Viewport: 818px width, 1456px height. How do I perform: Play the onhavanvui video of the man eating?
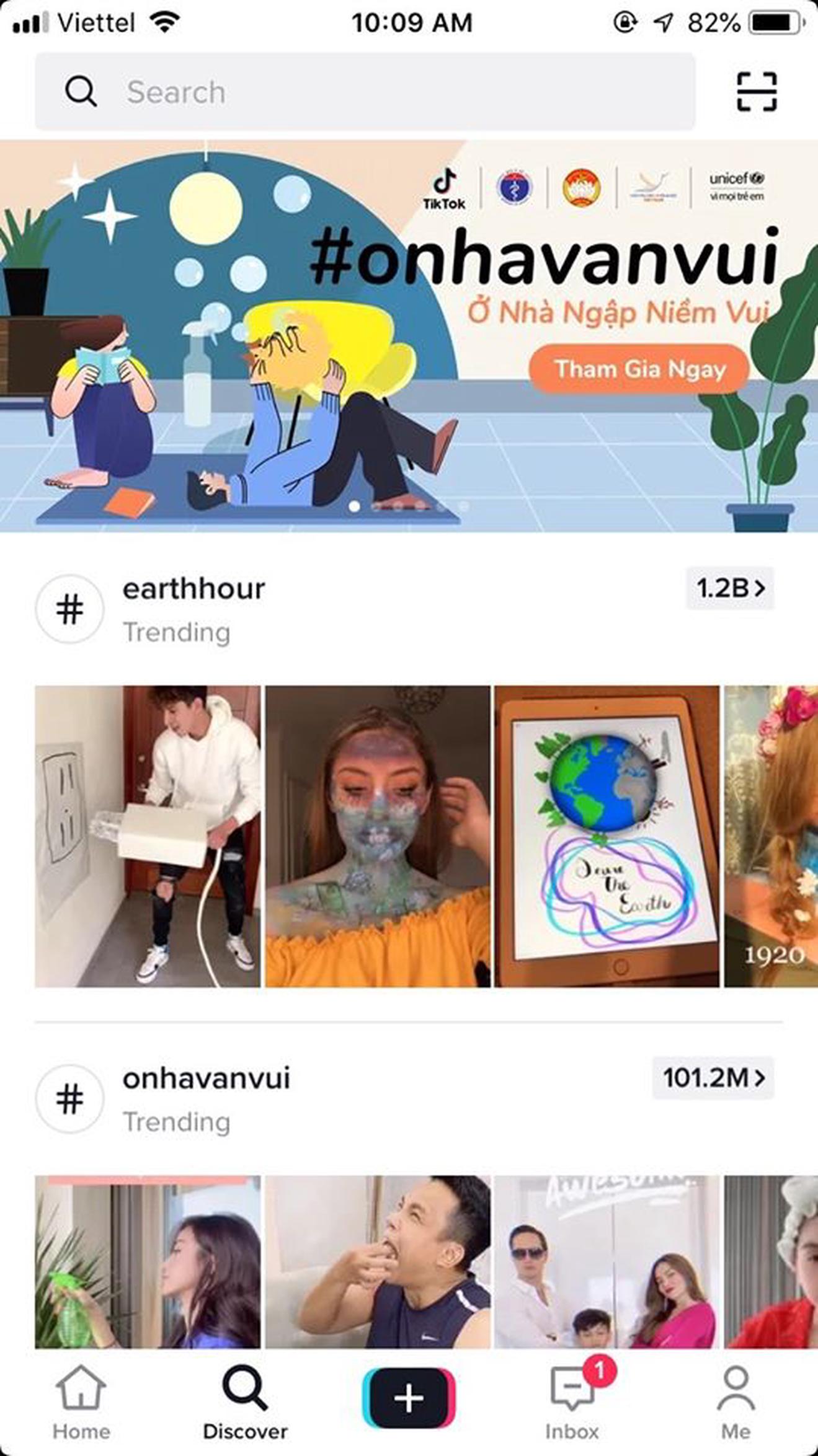pos(378,1261)
